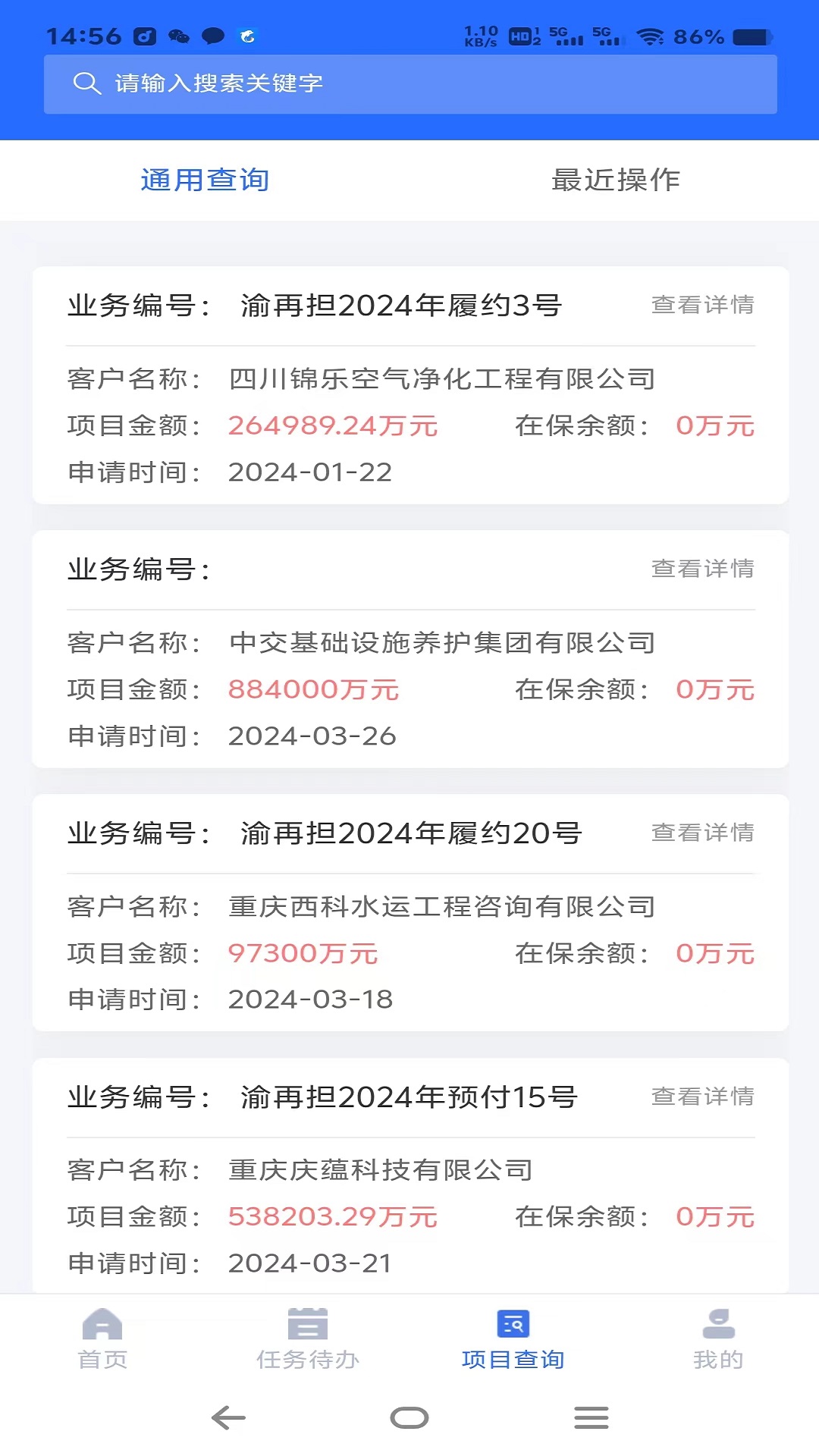Select the 任务待办 calendar icon
This screenshot has height=1456, width=819.
[x=308, y=1326]
